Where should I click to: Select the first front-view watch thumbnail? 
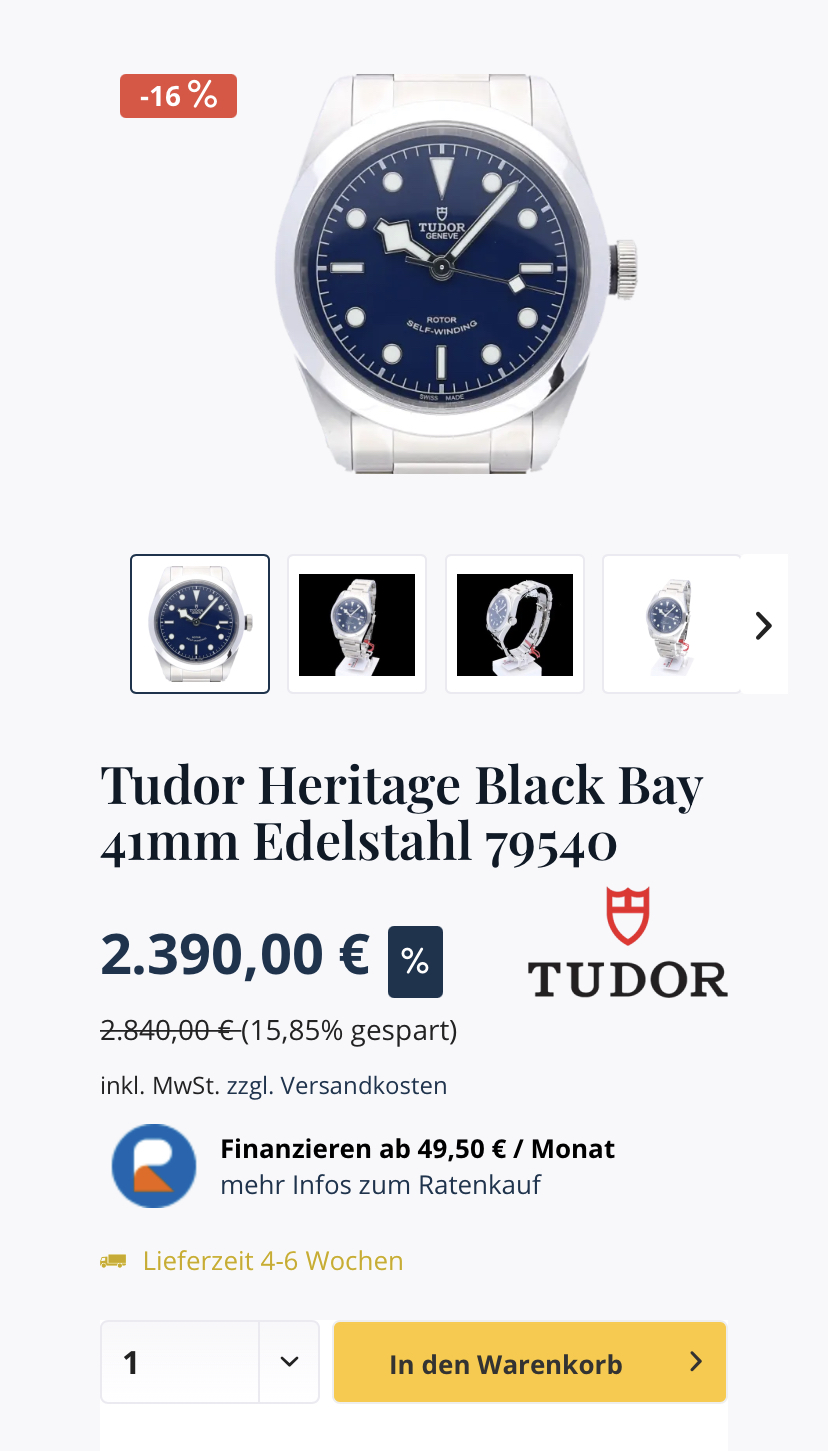tap(200, 624)
